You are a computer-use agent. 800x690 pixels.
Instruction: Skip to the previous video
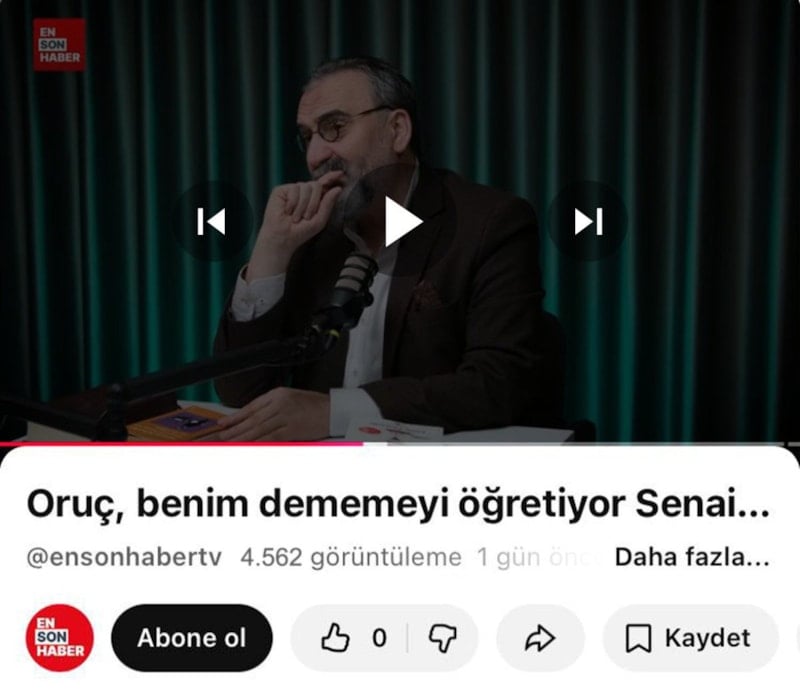pyautogui.click(x=211, y=222)
